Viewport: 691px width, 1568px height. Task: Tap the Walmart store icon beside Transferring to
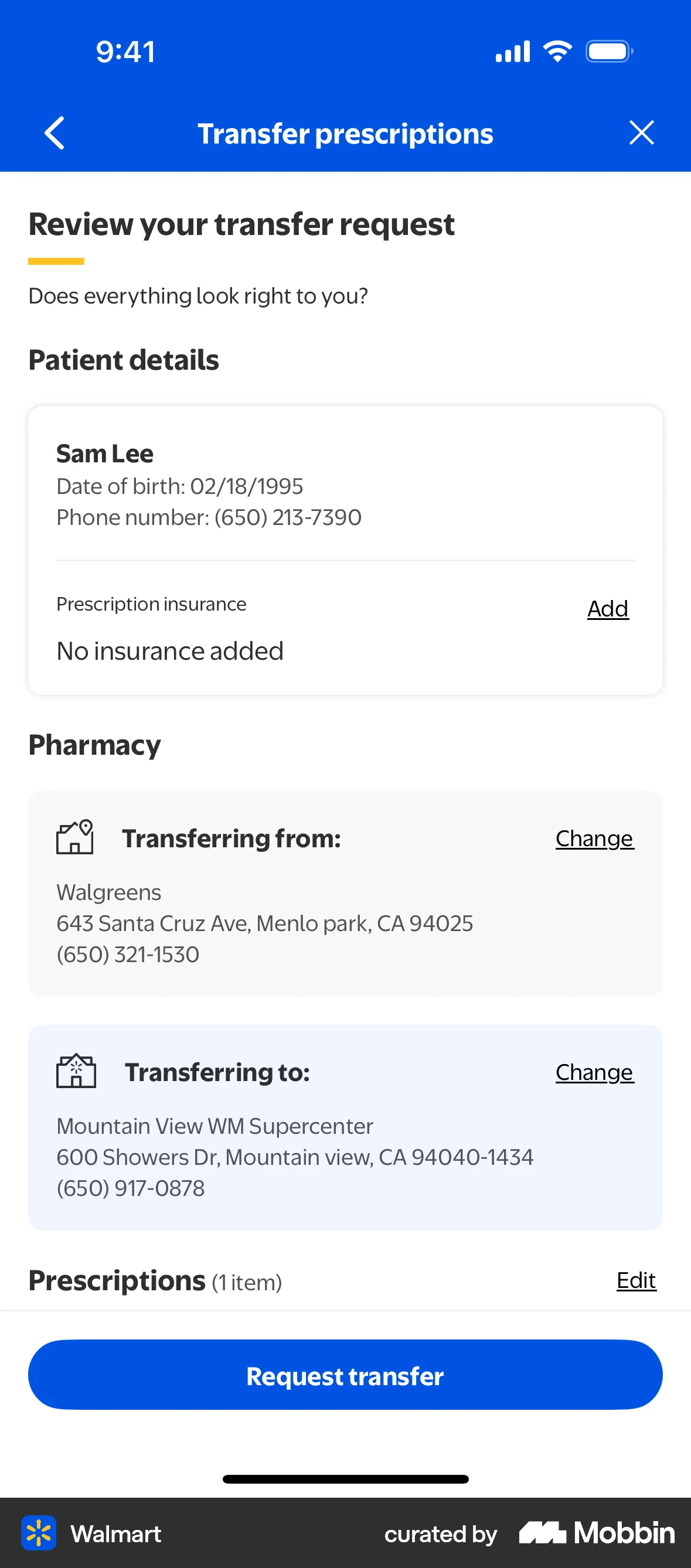[76, 1072]
